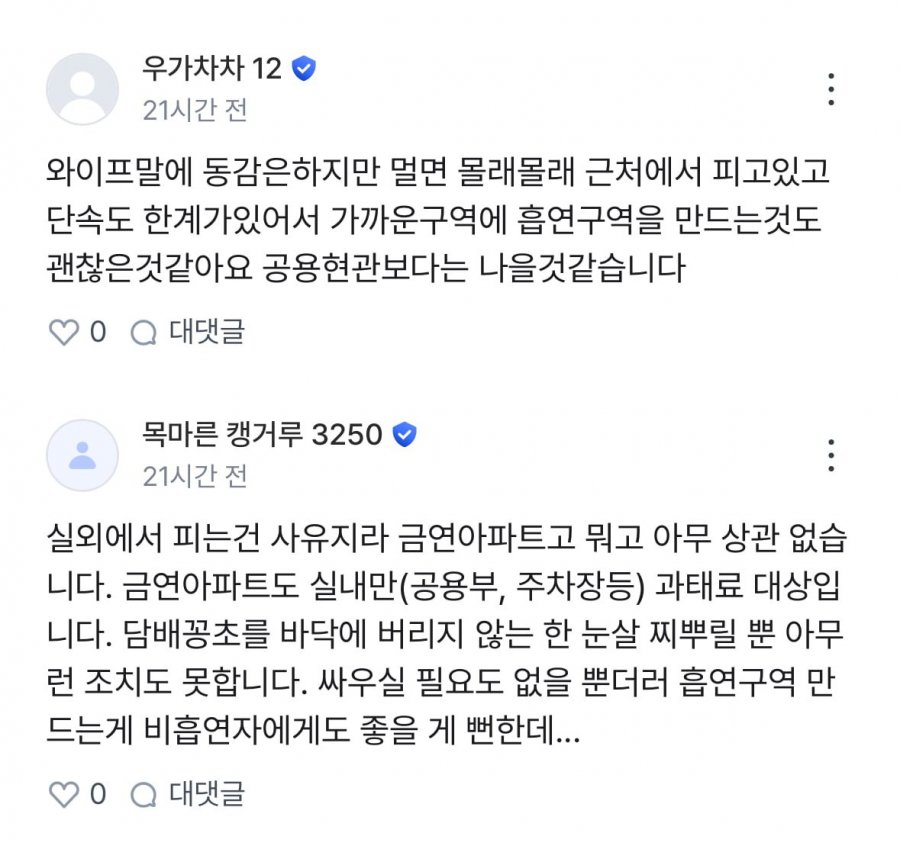Like 목마른 캥거루 3250's comment
This screenshot has height=849, width=900.
click(x=64, y=795)
